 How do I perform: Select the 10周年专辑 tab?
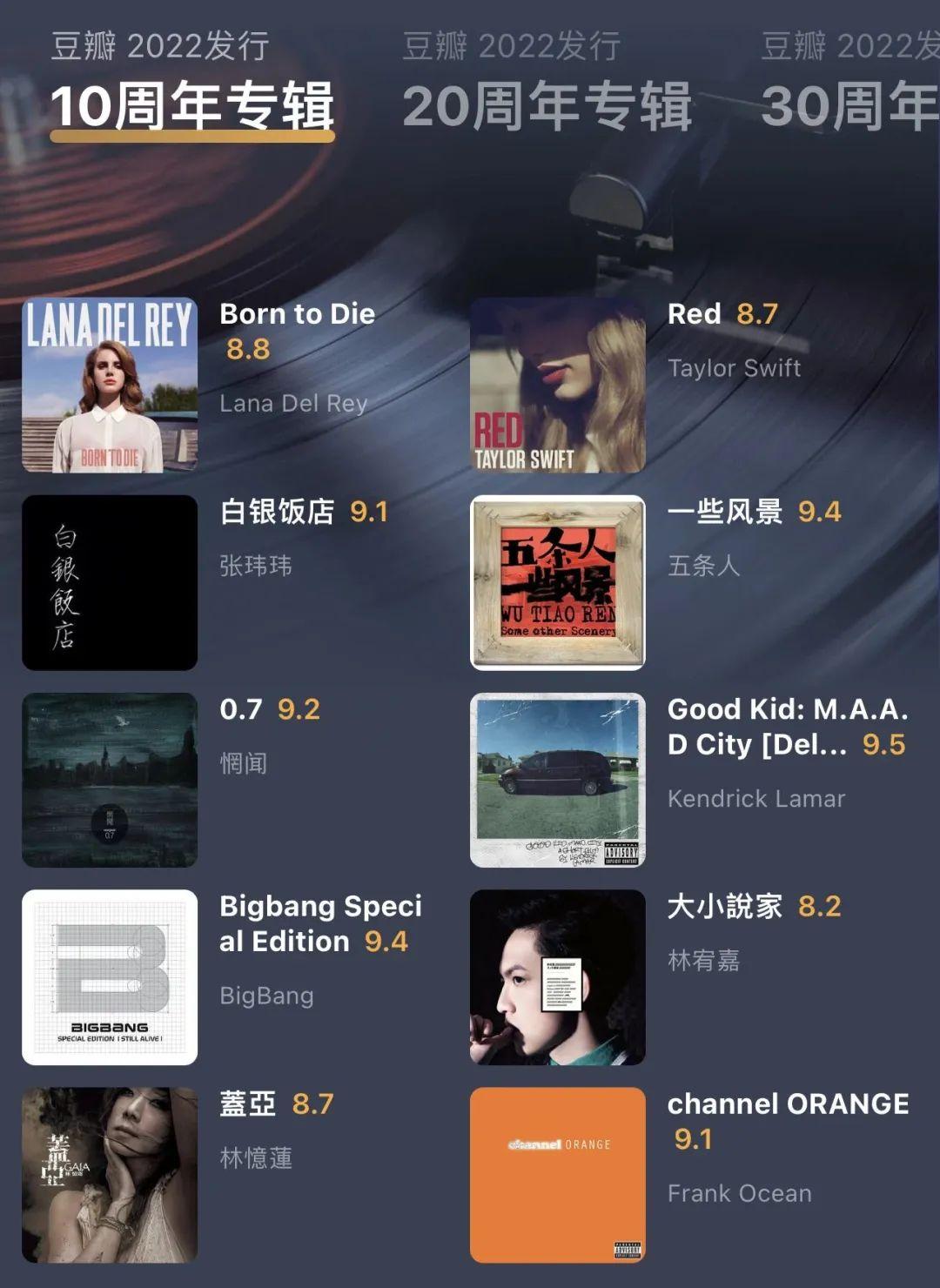(x=192, y=105)
